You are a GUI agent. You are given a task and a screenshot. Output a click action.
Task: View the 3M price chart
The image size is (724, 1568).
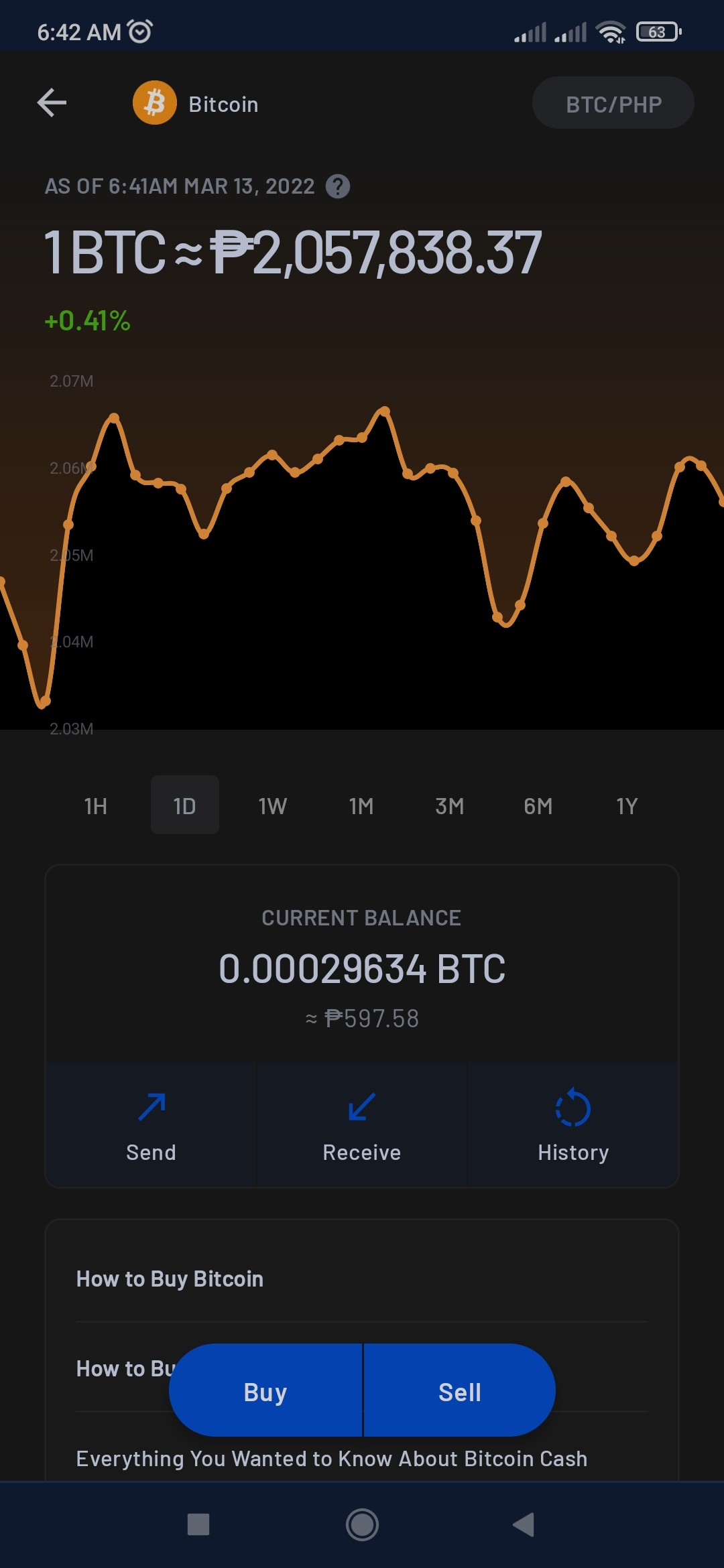tap(450, 805)
